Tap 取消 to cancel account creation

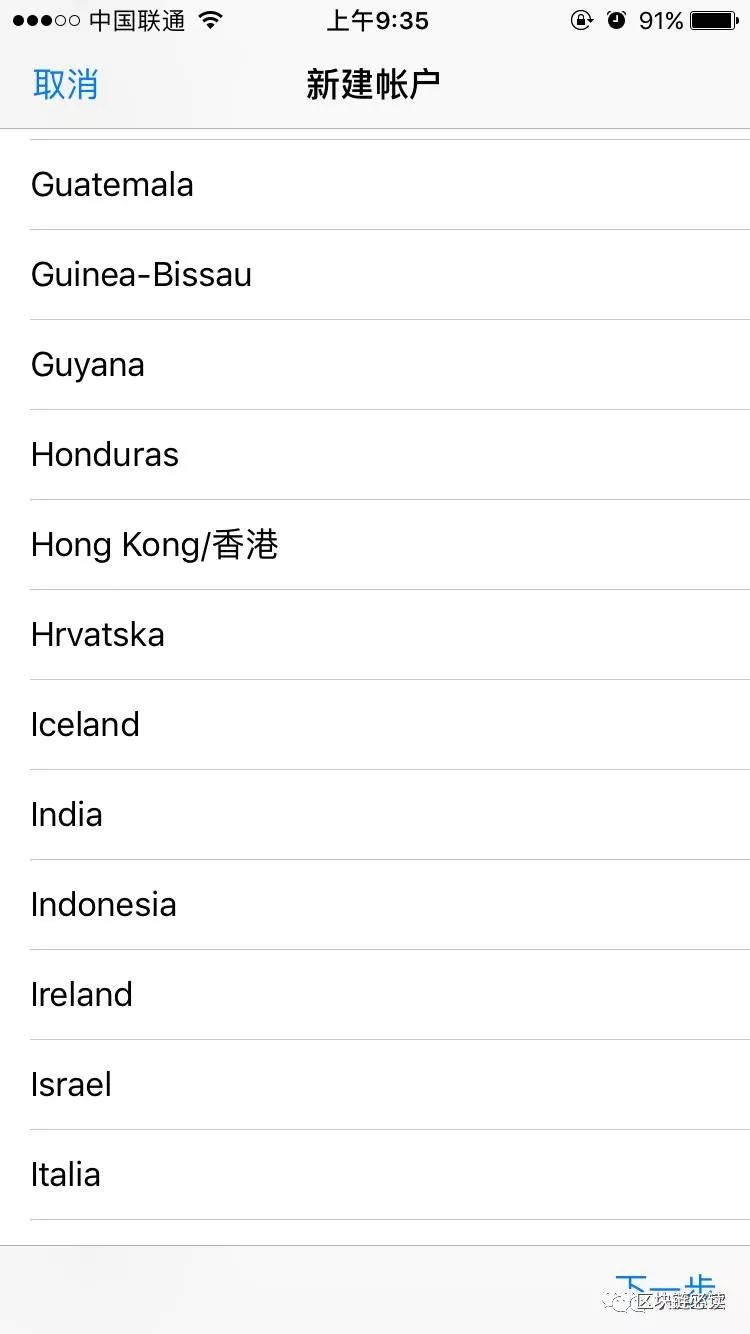66,85
